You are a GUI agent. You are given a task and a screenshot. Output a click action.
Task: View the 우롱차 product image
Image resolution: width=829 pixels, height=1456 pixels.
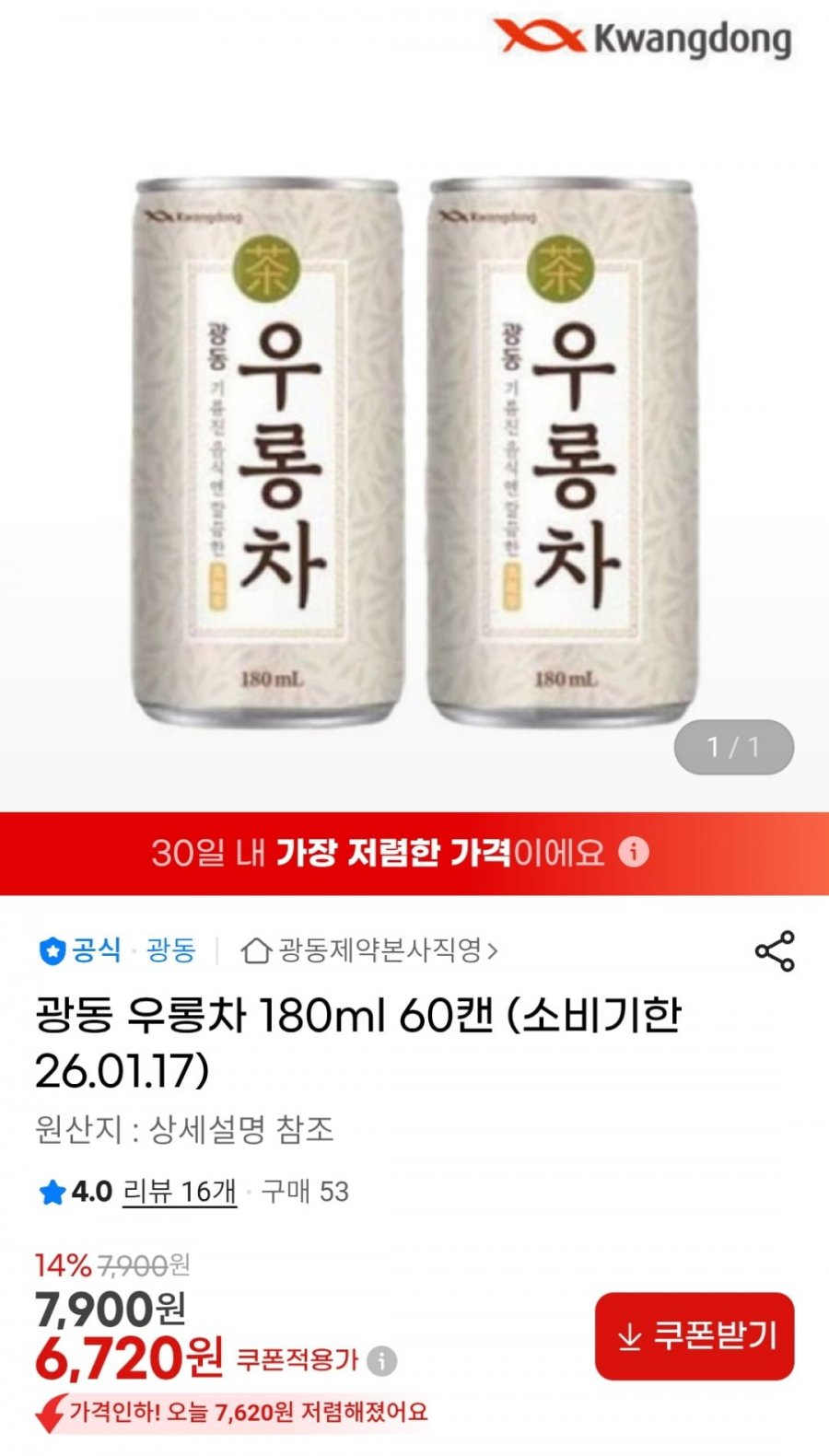coord(414,451)
